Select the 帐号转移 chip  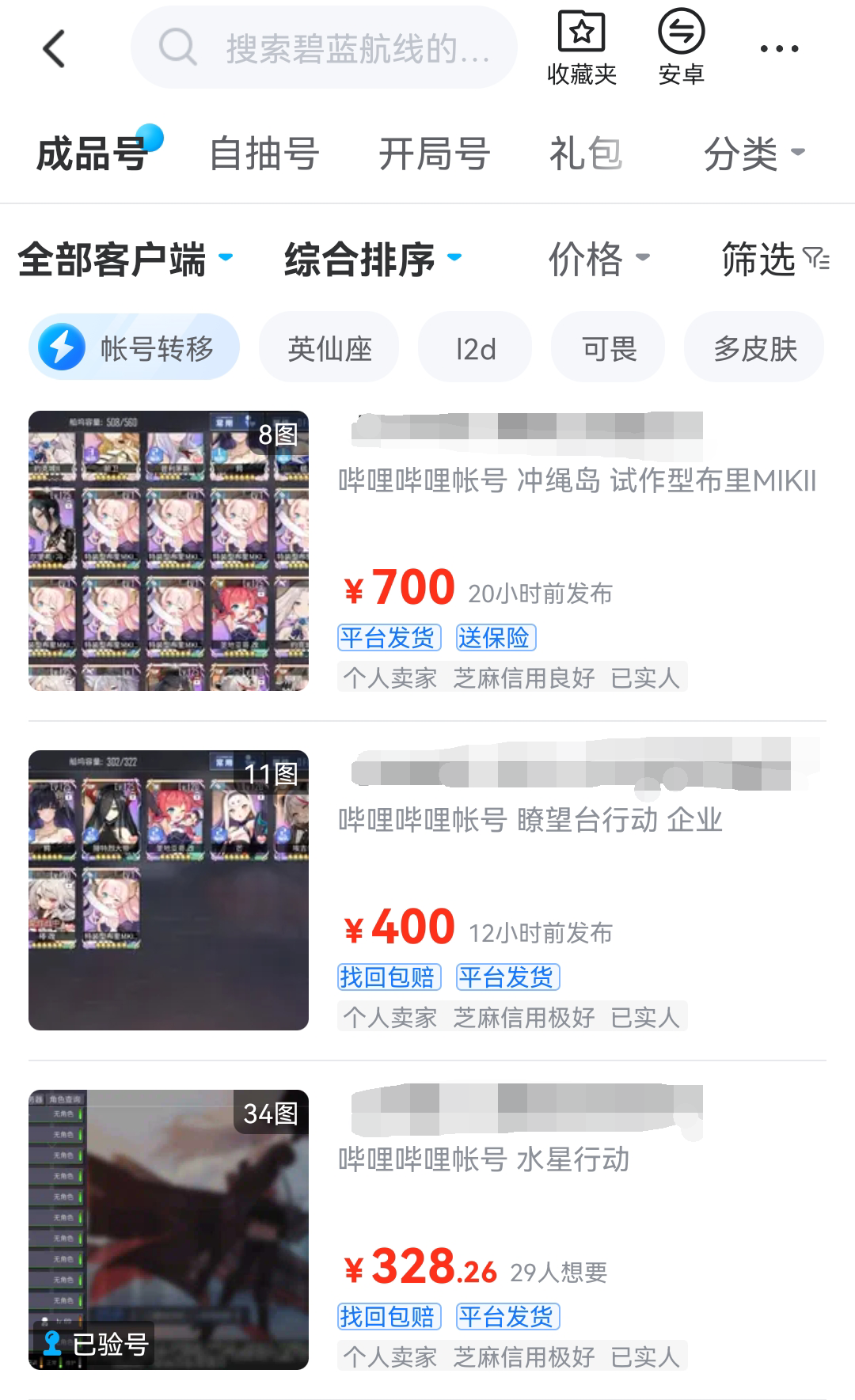coord(135,347)
